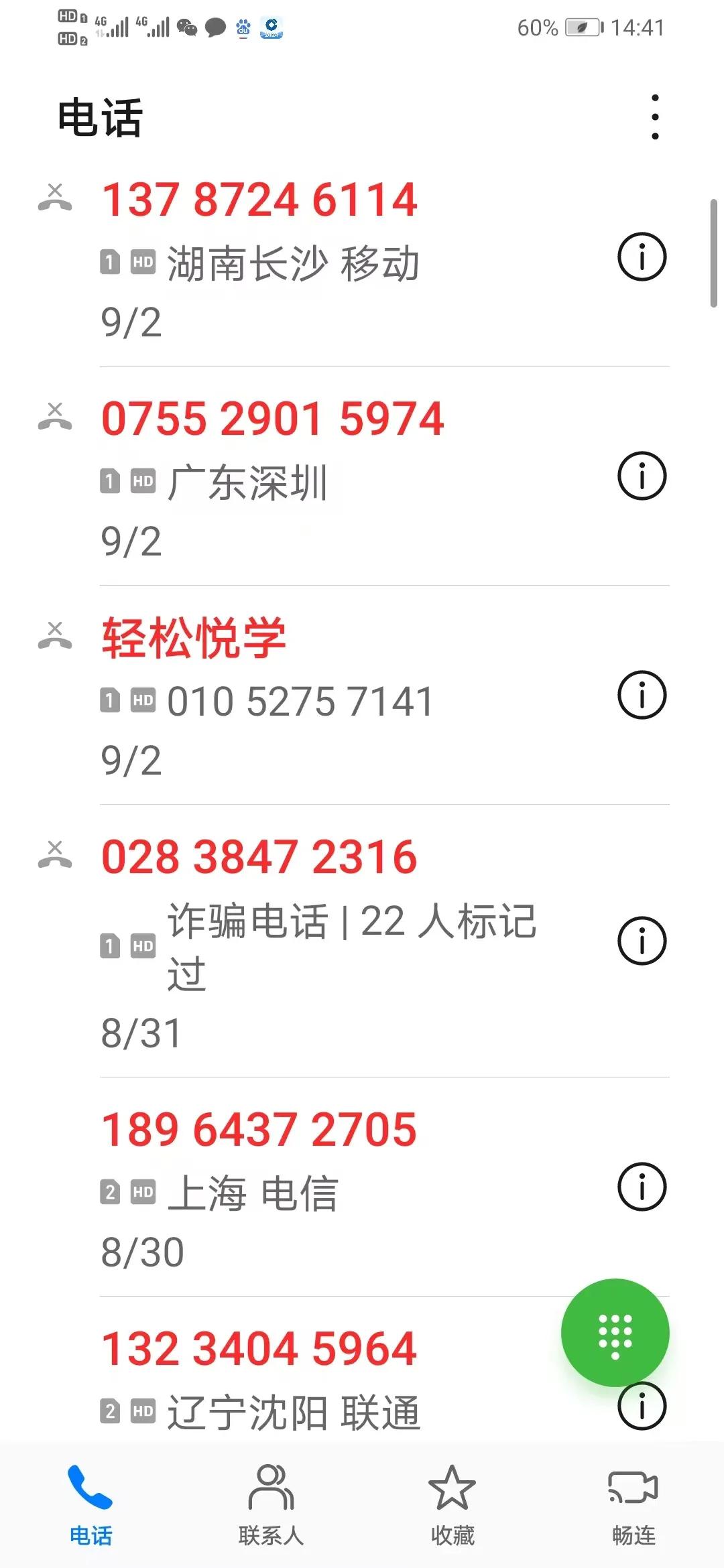724x1568 pixels.
Task: Select the 电话 tab
Action: pos(90,1504)
